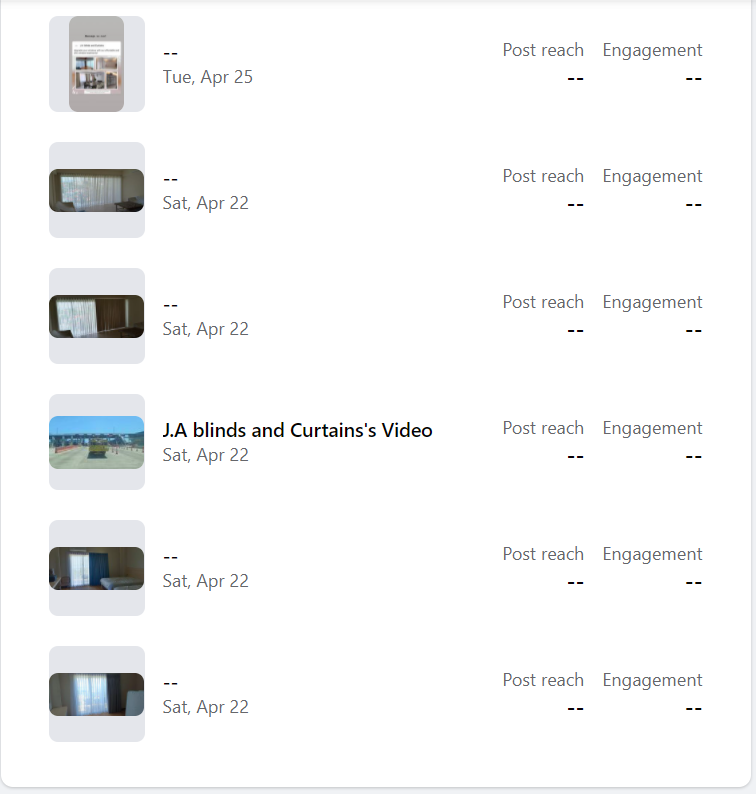The image size is (756, 794).
Task: Open the post dated Tue, Apr 25
Action: click(x=97, y=64)
